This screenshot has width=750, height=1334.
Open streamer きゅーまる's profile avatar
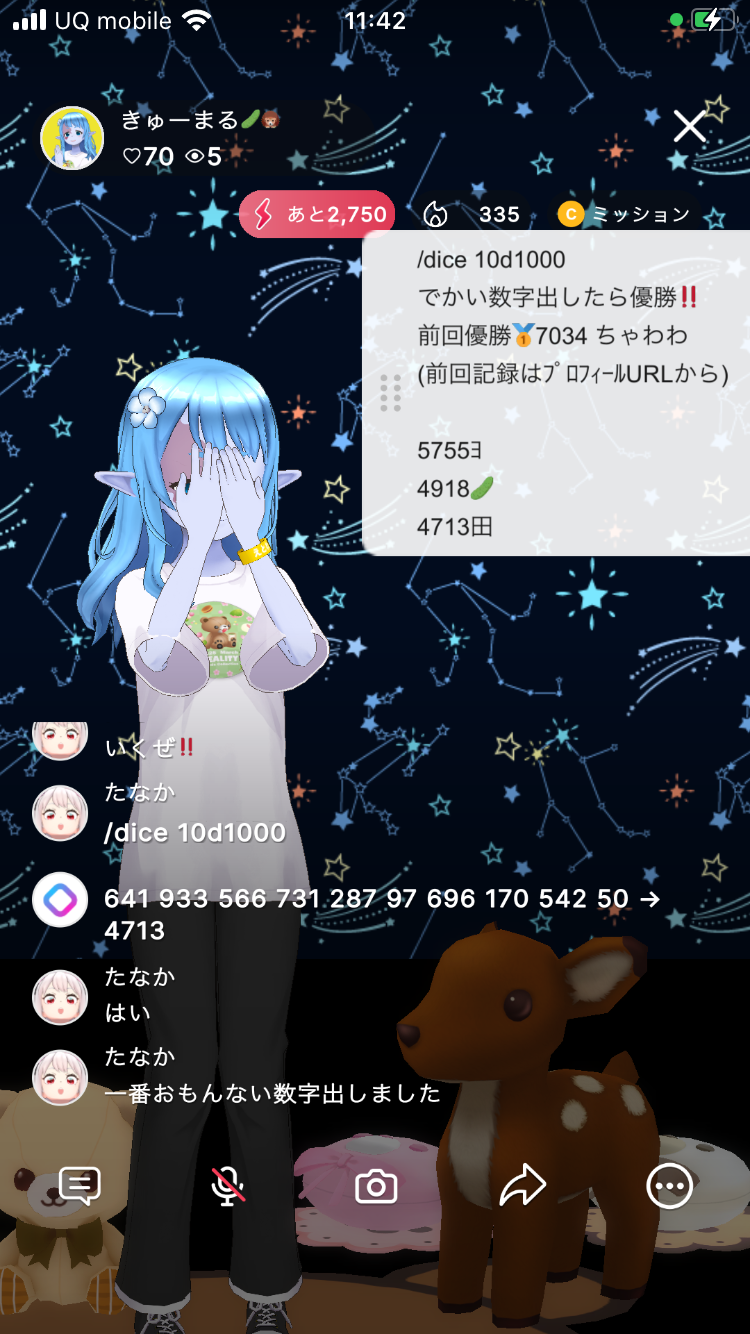point(72,138)
